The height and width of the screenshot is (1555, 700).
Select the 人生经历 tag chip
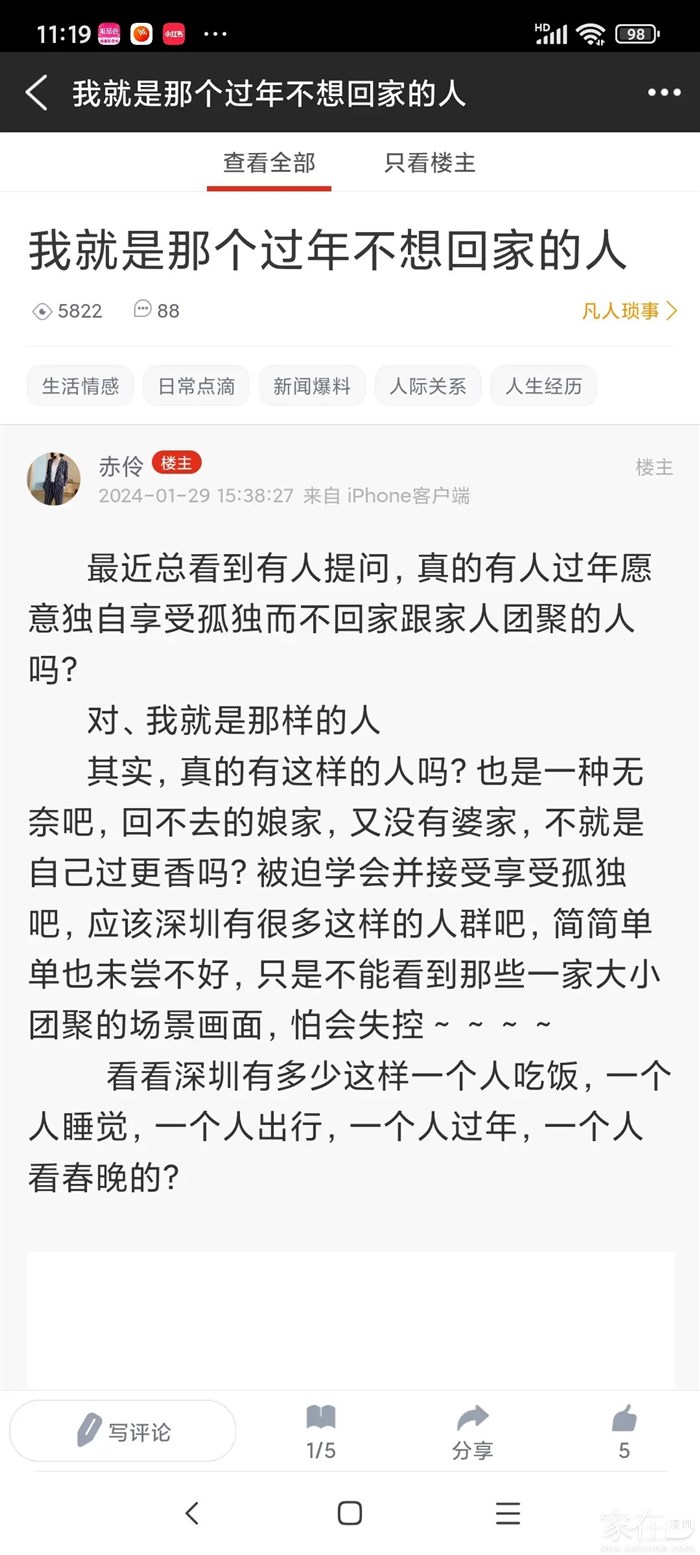tap(543, 386)
